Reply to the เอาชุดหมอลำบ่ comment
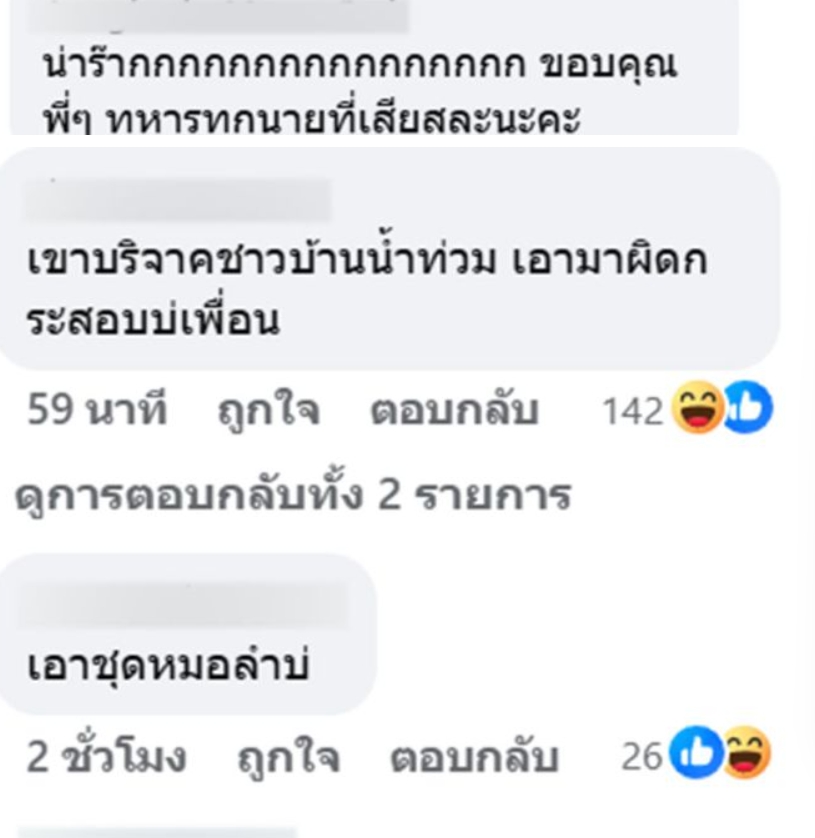The width and height of the screenshot is (815, 838). tap(473, 758)
